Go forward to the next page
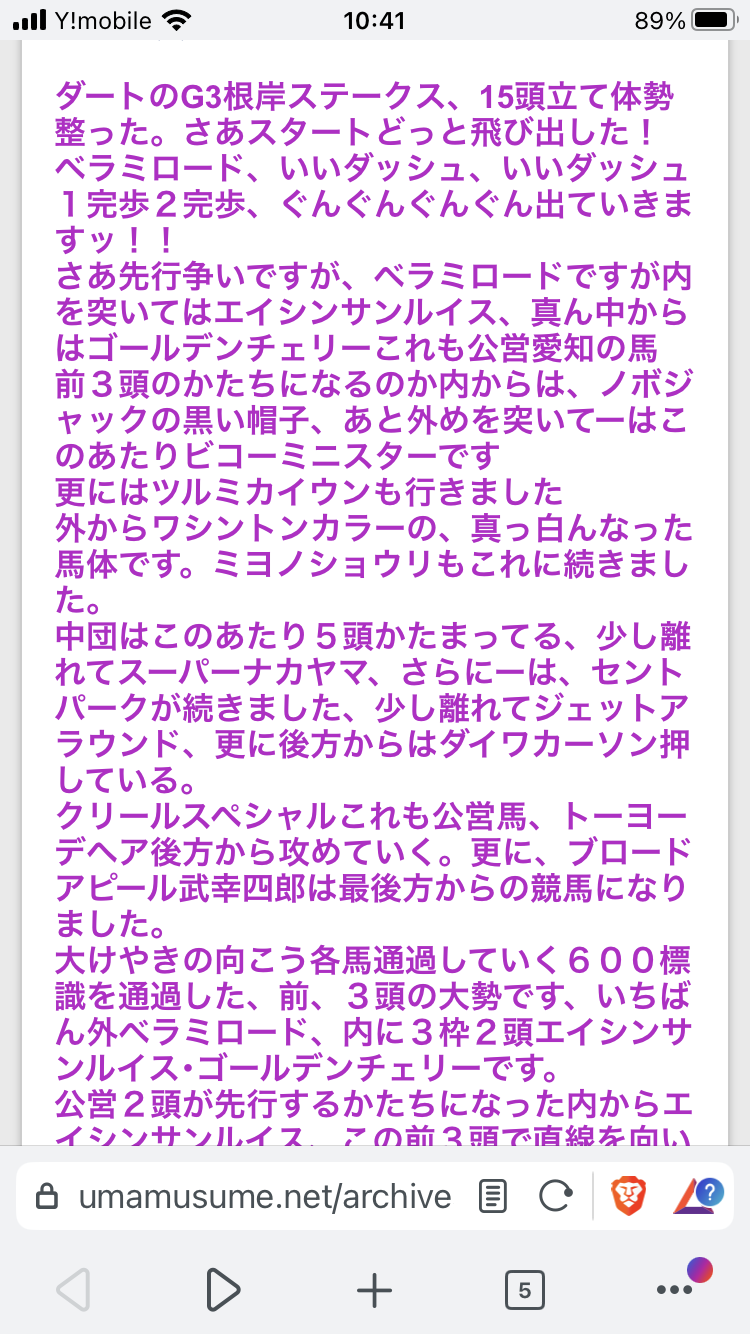This screenshot has height=1334, width=750. (x=223, y=1290)
